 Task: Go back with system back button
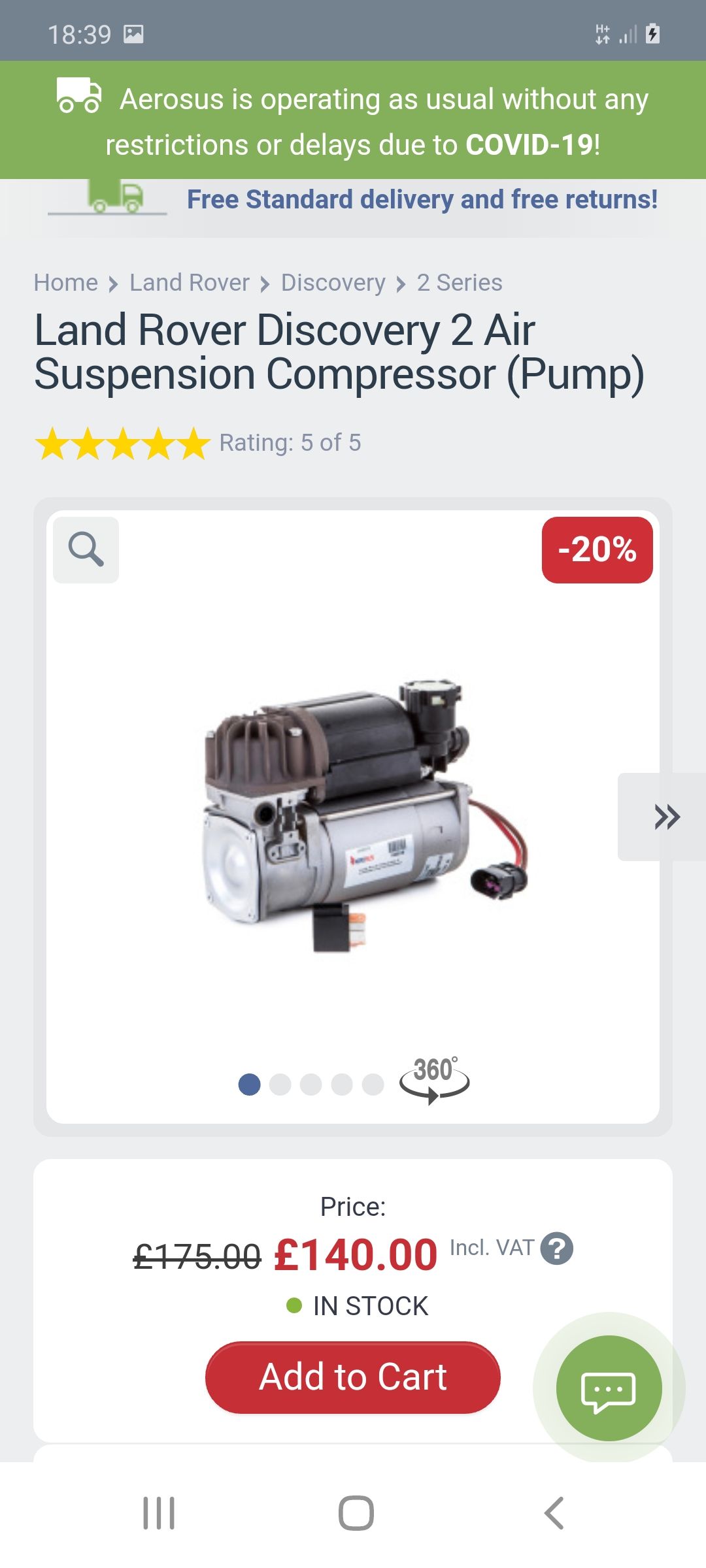click(554, 1513)
